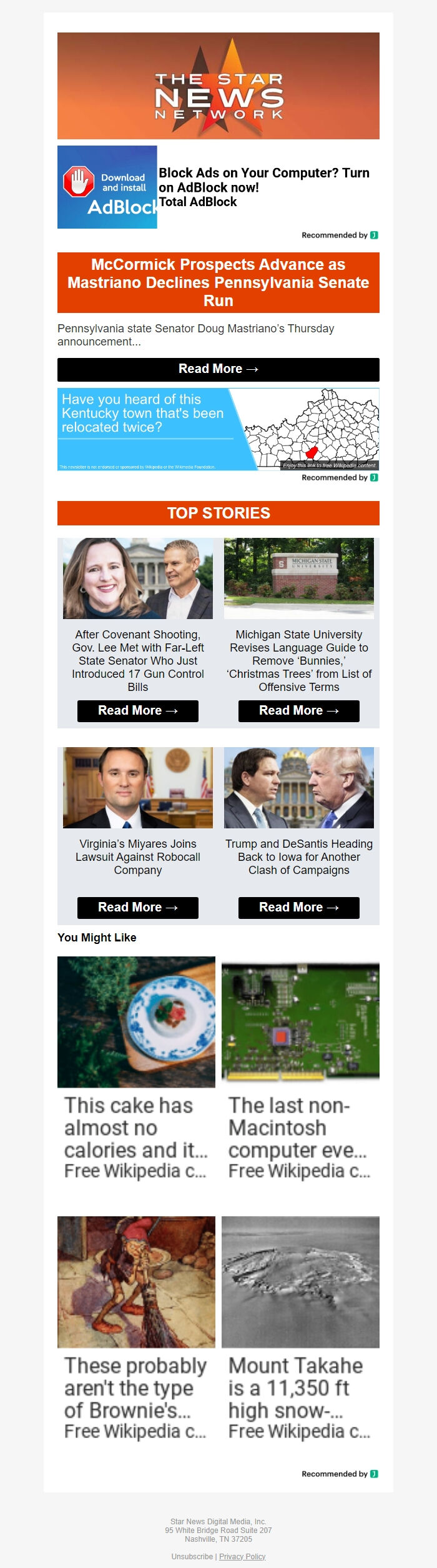Open the low-calorie cake Wikipedia card
The width and height of the screenshot is (437, 1568).
coord(136,1069)
